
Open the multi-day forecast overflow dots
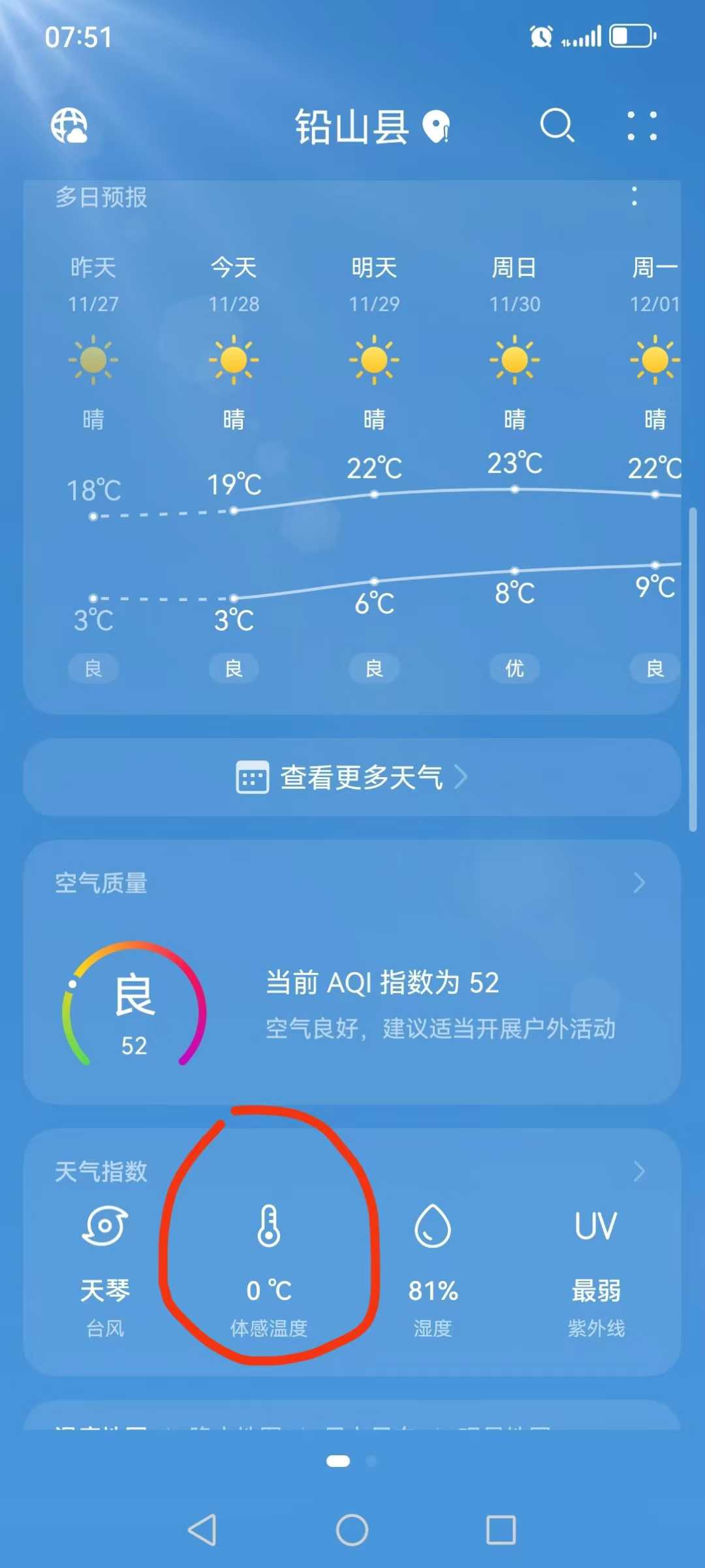coord(634,196)
